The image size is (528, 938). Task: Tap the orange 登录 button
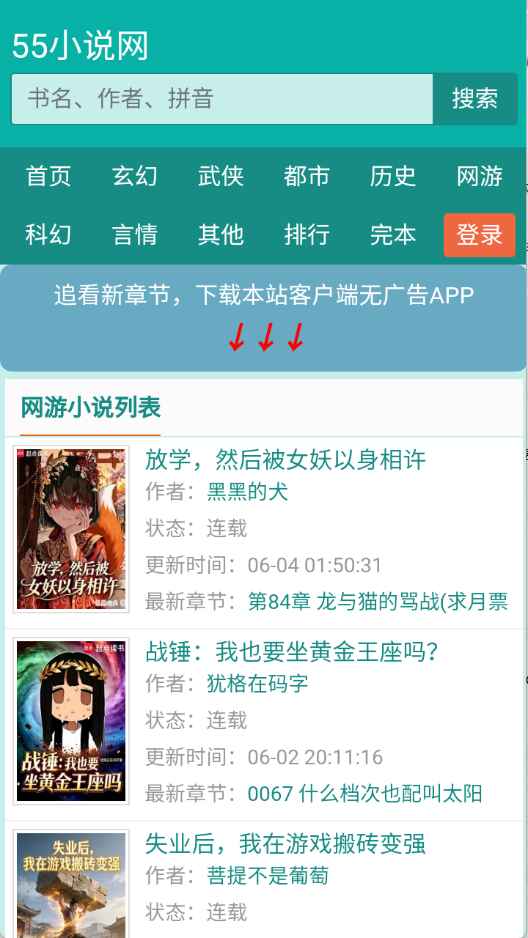click(480, 234)
